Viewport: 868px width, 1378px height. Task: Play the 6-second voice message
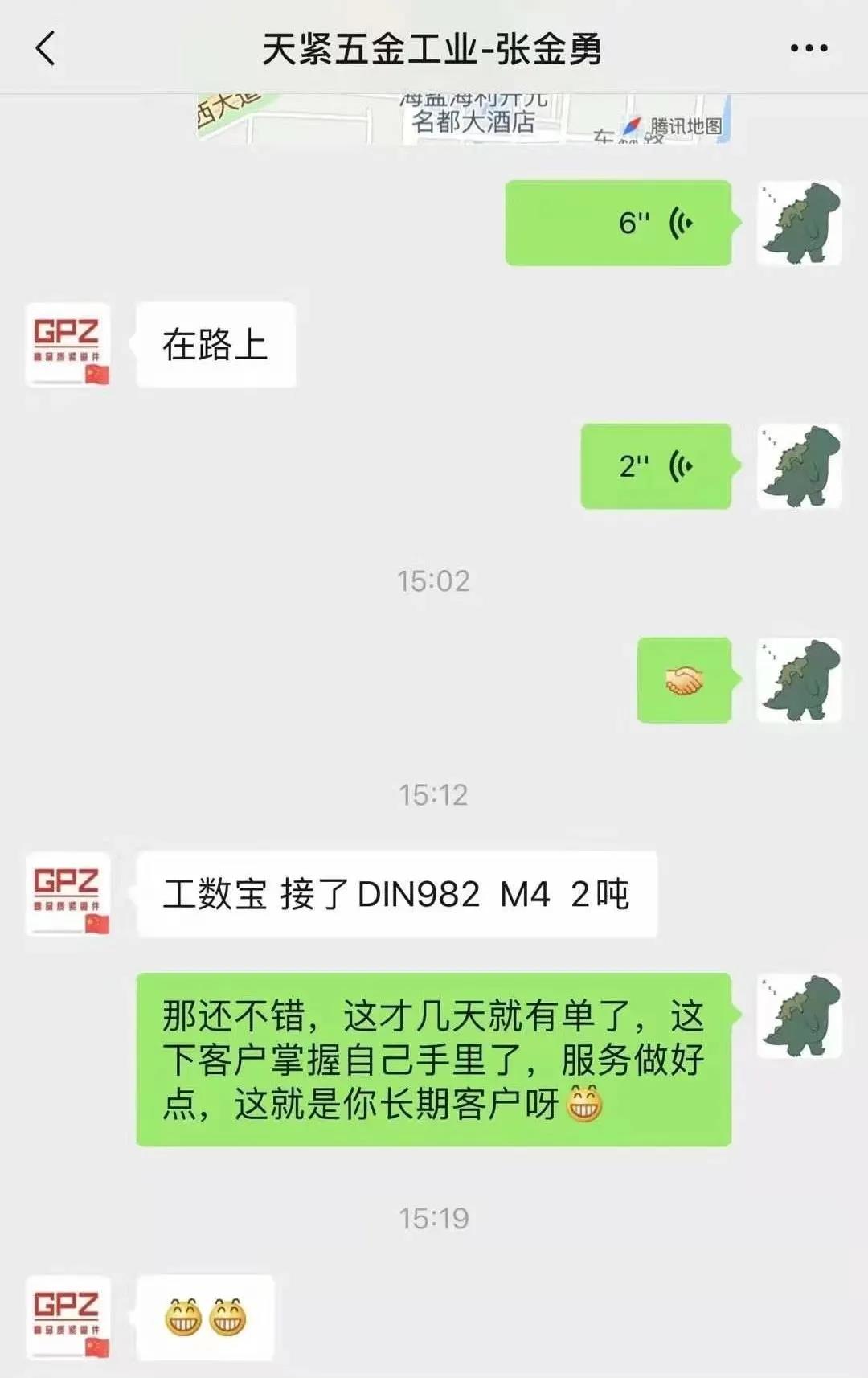click(618, 223)
